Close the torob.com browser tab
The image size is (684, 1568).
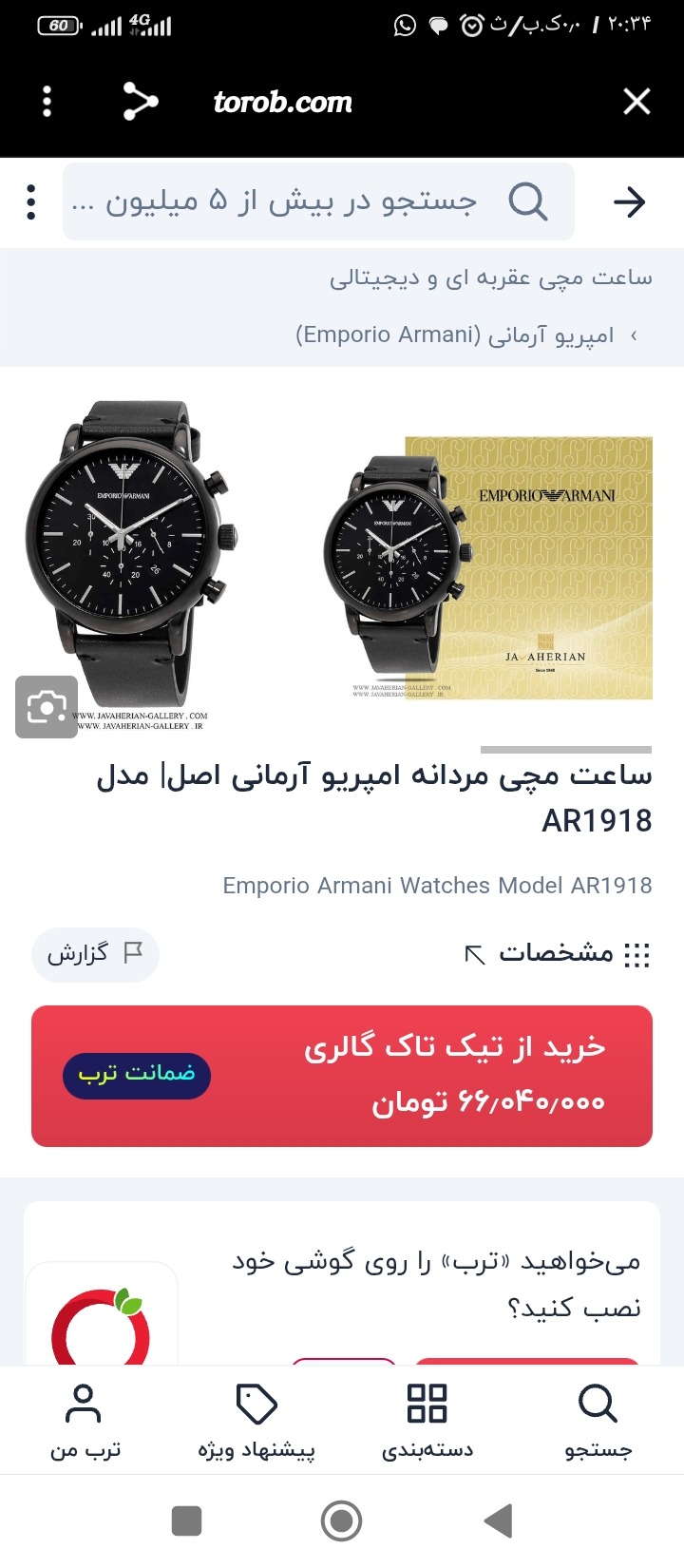coord(636,102)
